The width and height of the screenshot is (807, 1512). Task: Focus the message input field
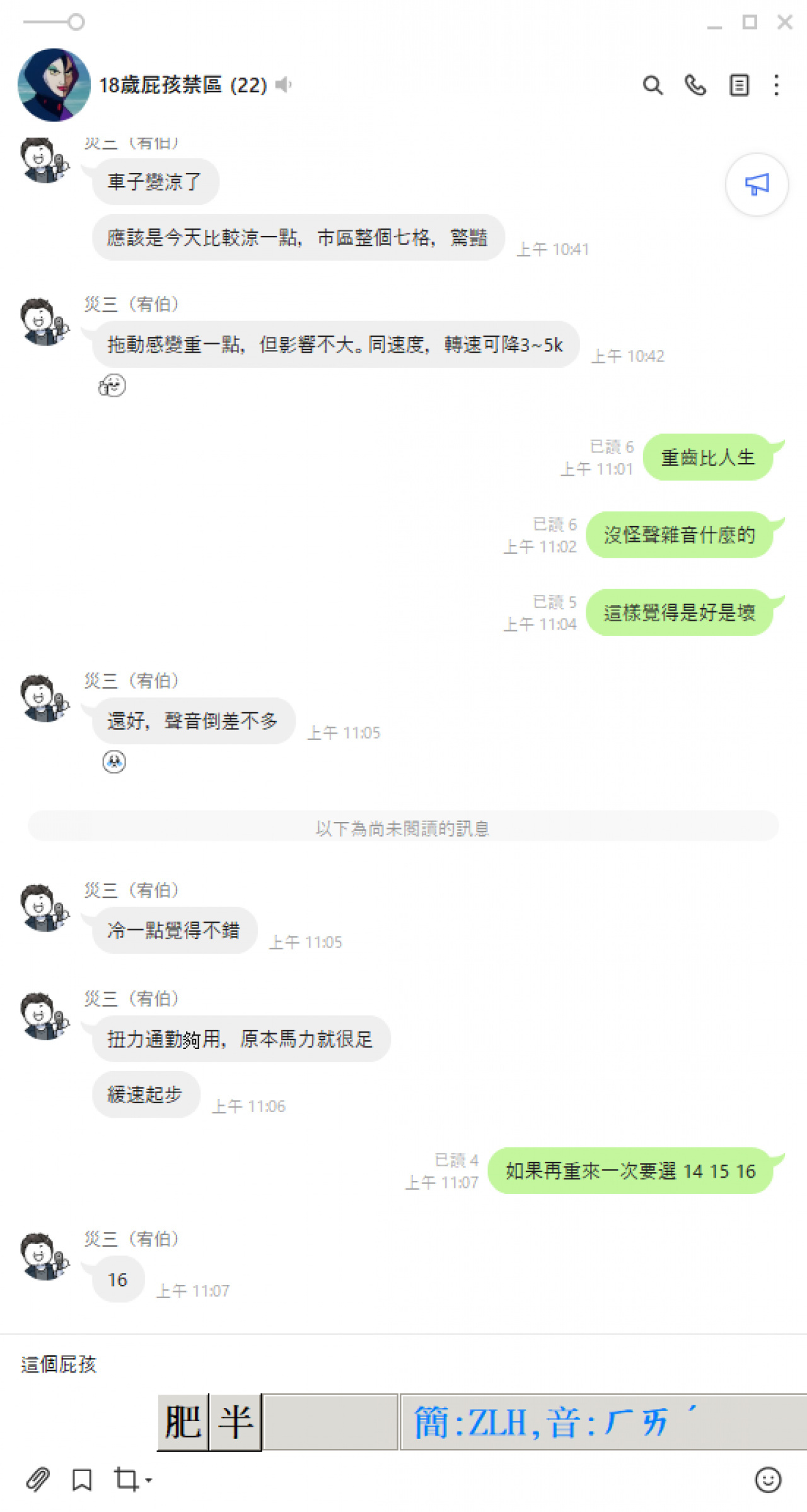click(x=378, y=1364)
